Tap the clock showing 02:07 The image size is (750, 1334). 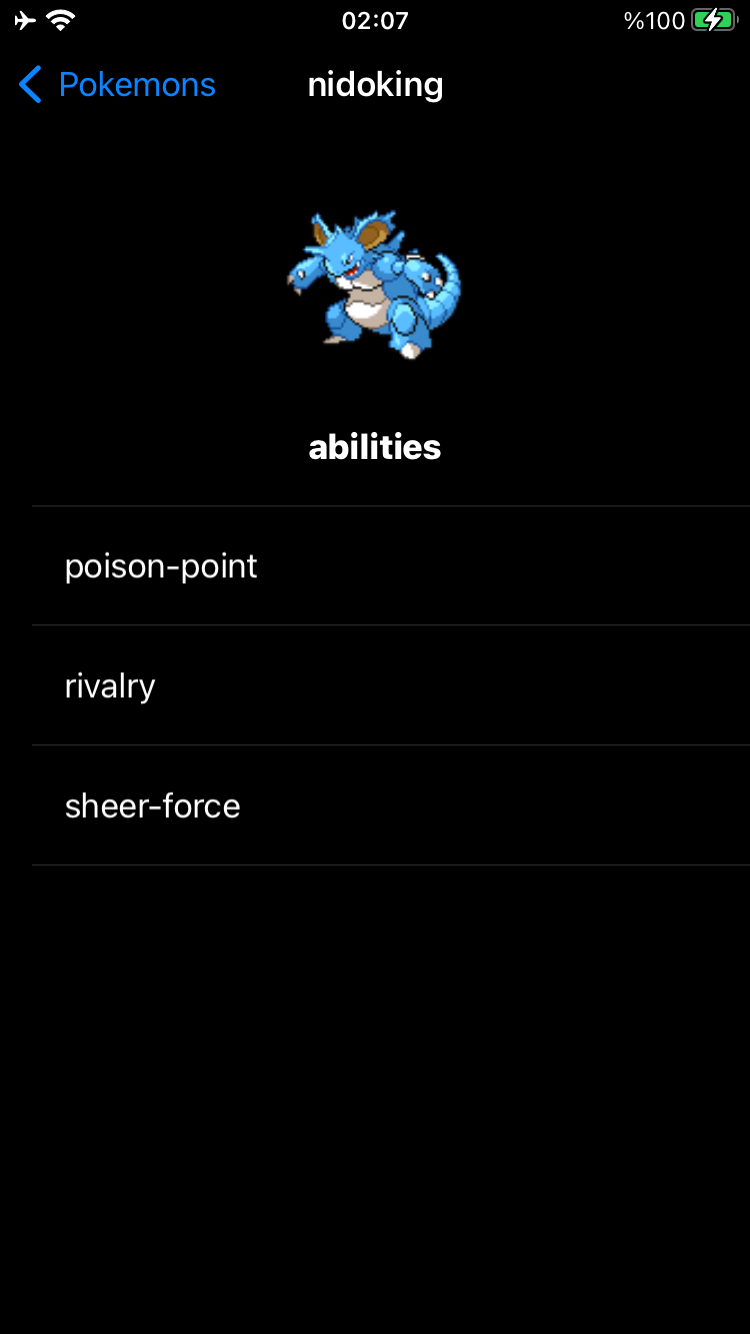coord(375,20)
